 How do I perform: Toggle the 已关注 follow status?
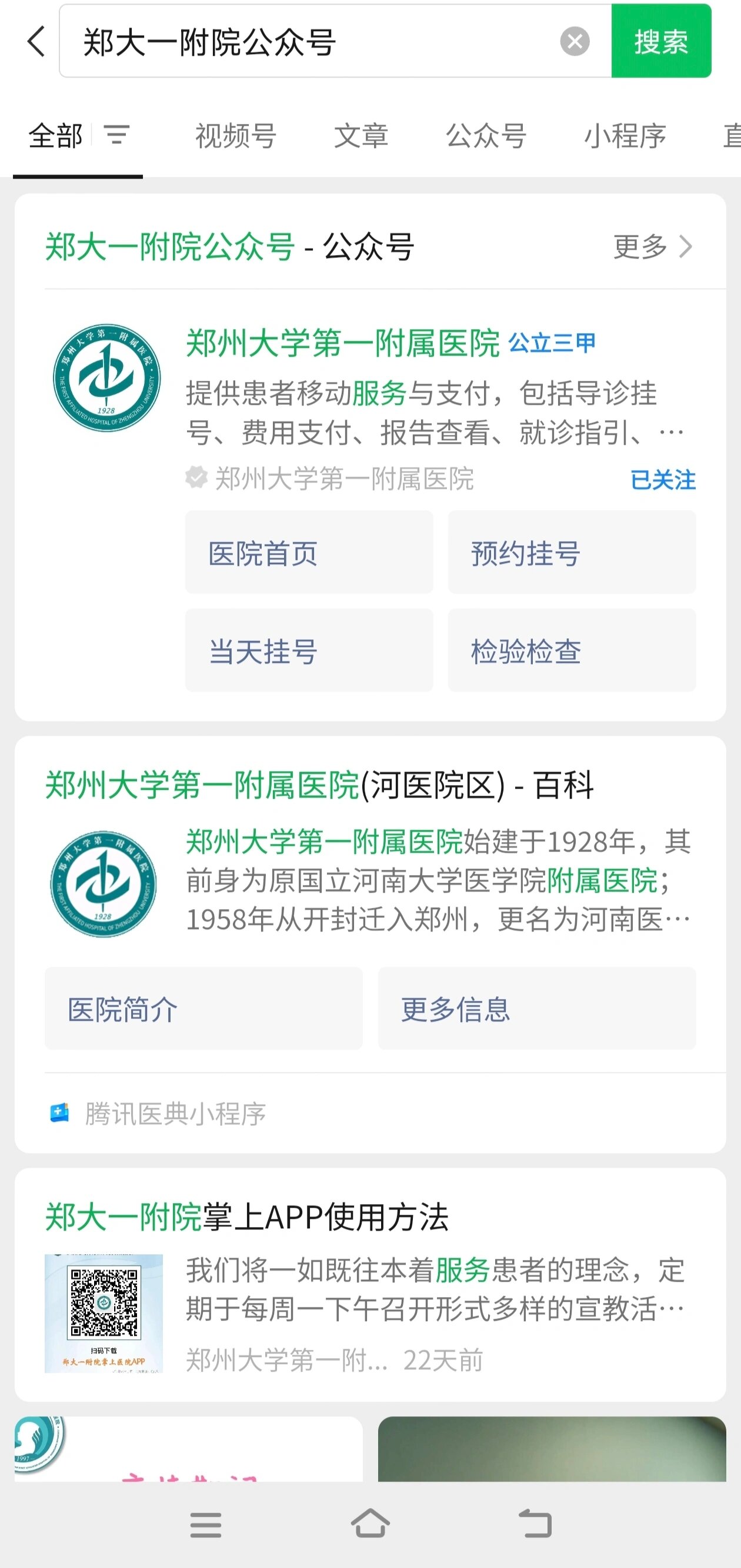click(x=664, y=480)
